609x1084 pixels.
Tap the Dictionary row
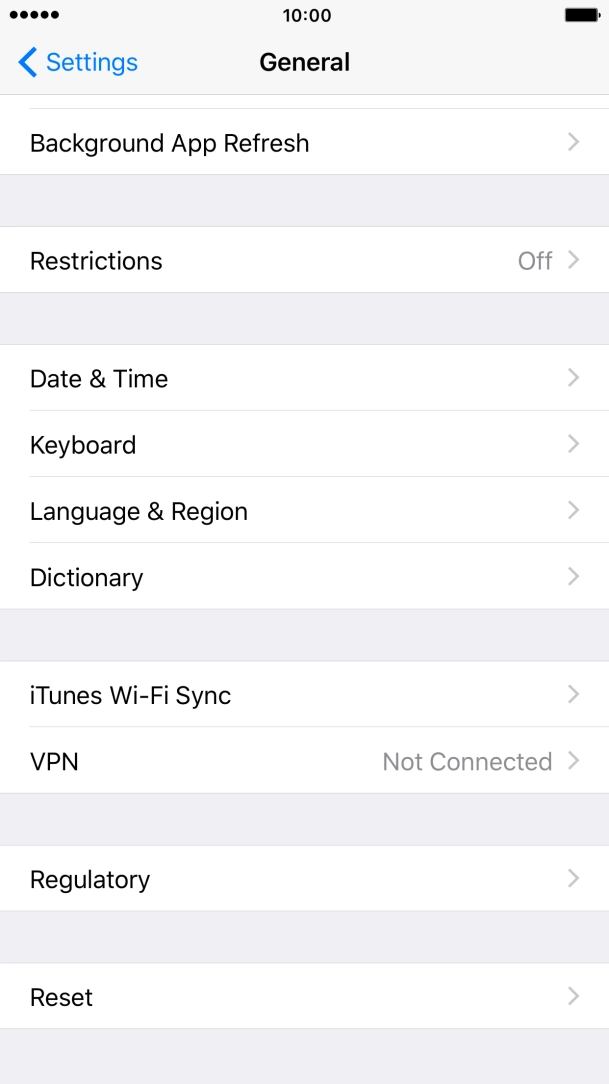pos(304,577)
